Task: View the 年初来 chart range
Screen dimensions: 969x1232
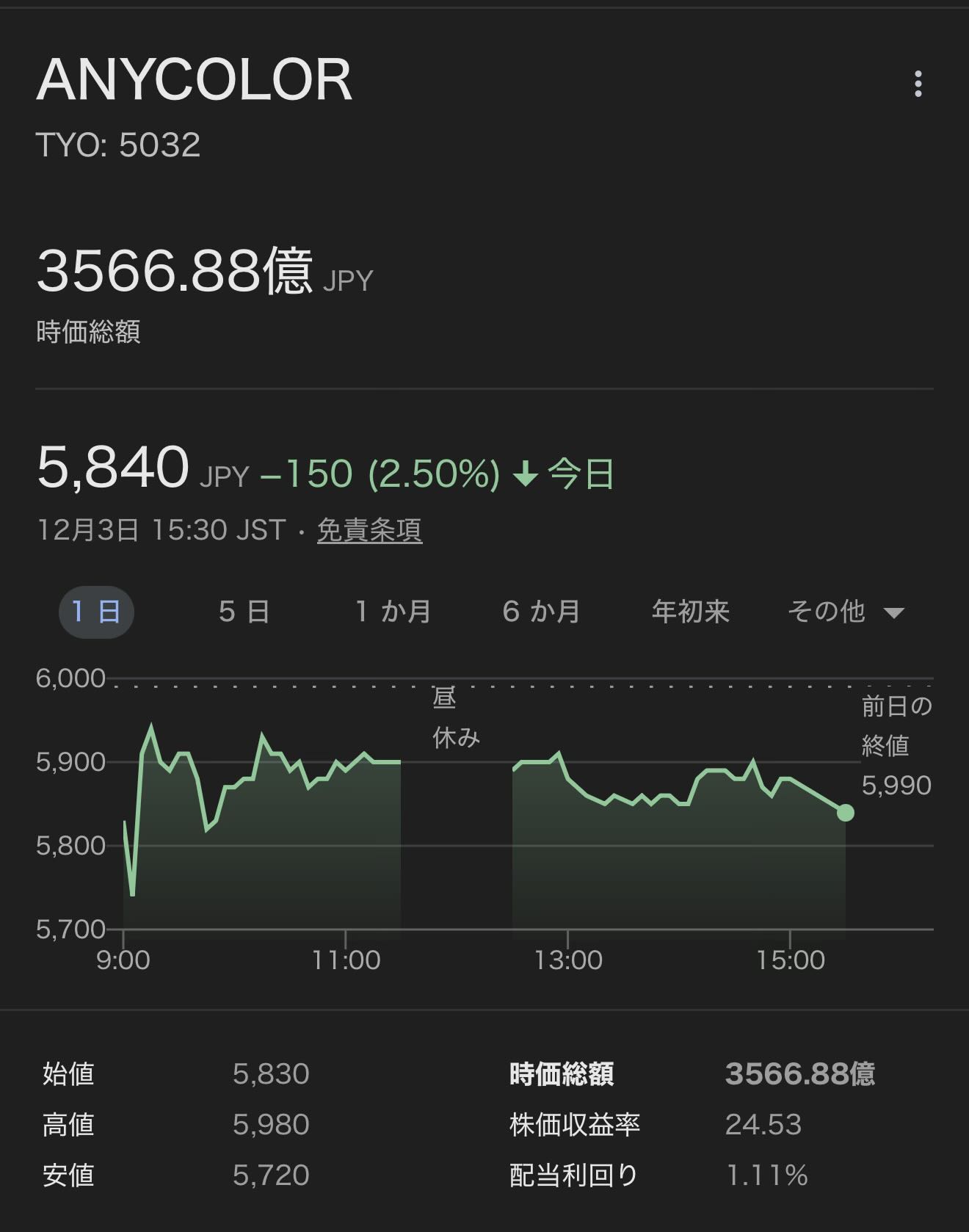Action: 690,612
